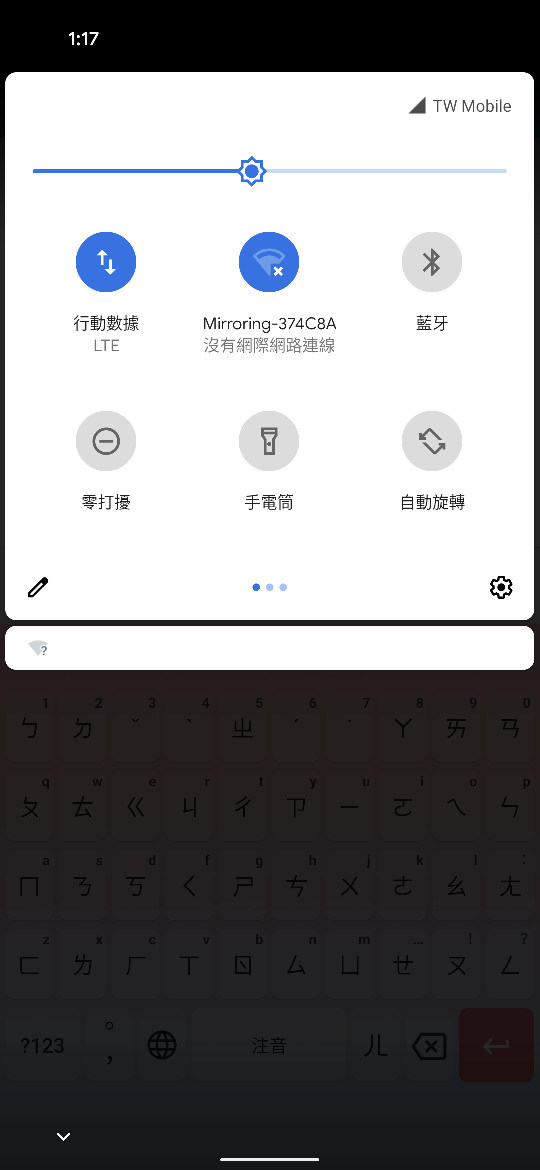Turn on the 手電筒 flashlight
Image resolution: width=540 pixels, height=1170 pixels.
[269, 441]
